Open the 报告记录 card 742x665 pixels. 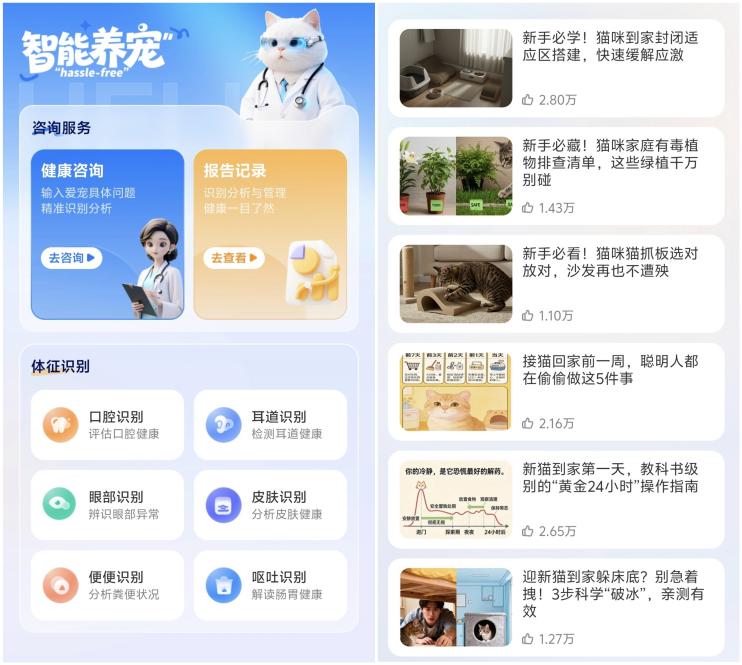(x=270, y=200)
